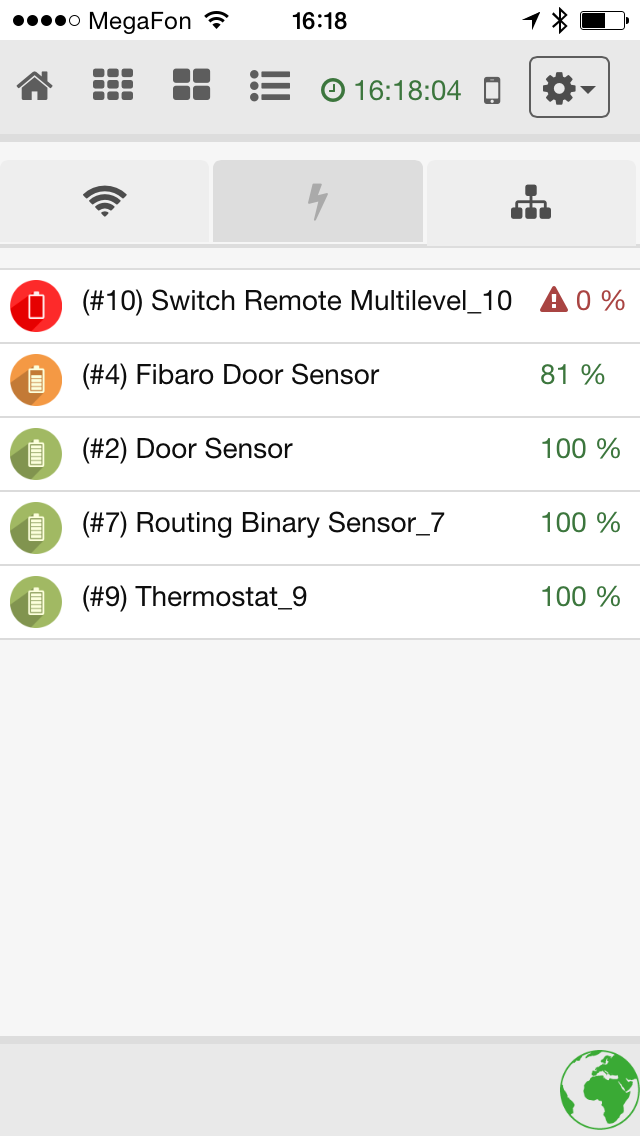Open the small-tile grid view
This screenshot has height=1136, width=640.
[x=113, y=86]
